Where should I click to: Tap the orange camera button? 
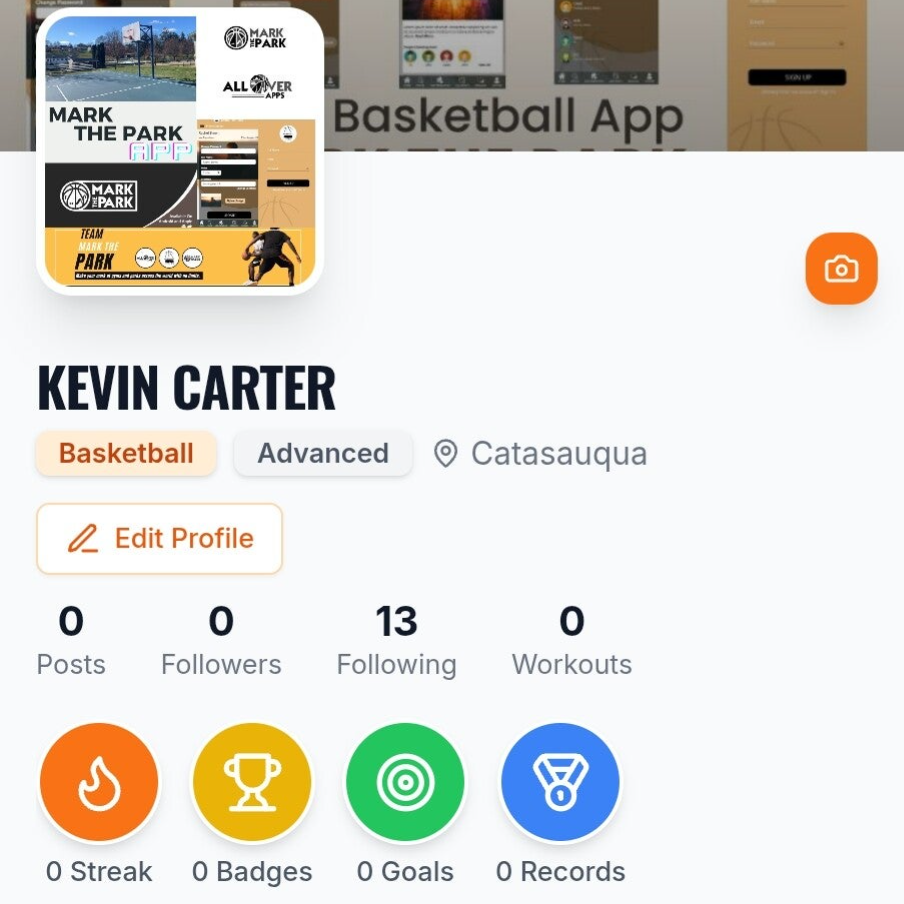click(841, 269)
